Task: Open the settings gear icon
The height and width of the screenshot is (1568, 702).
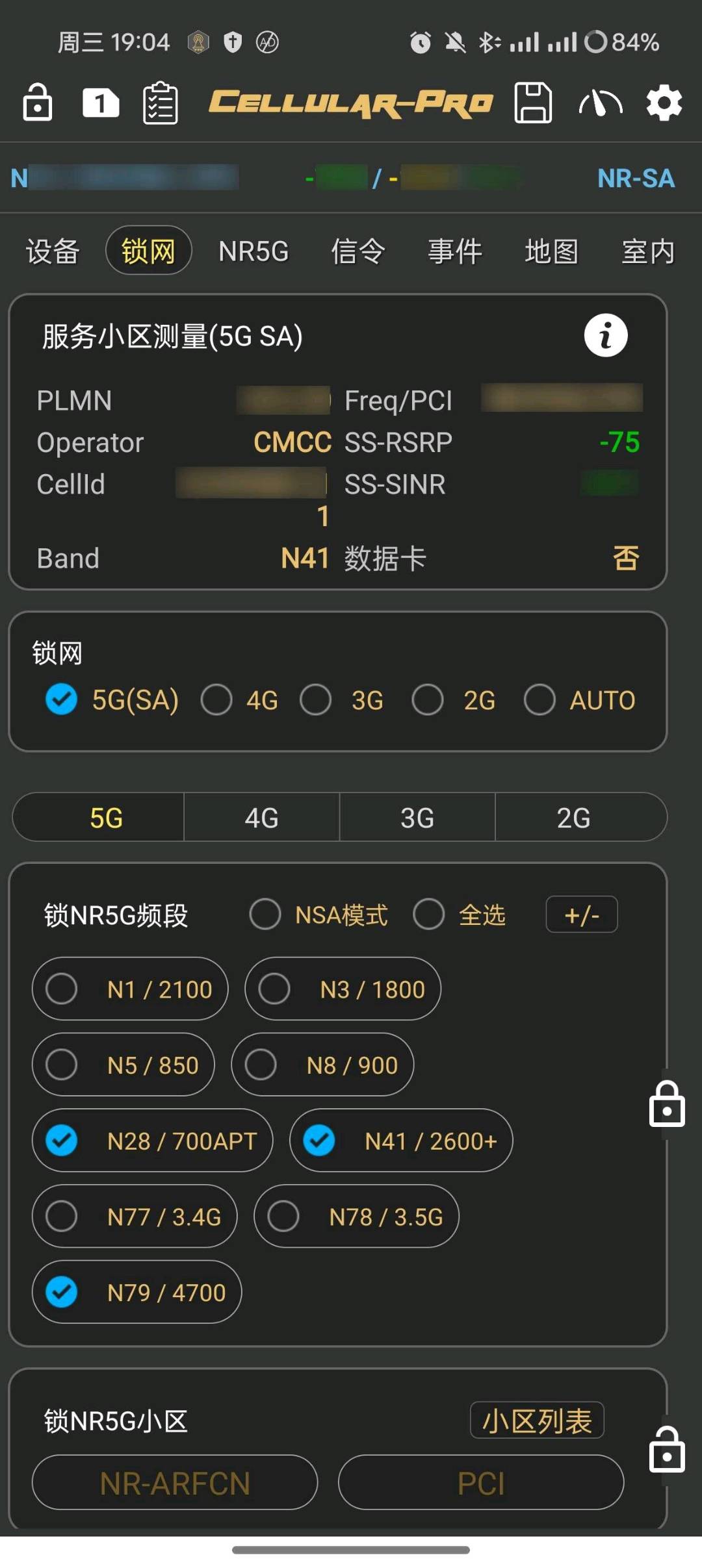Action: coord(664,103)
